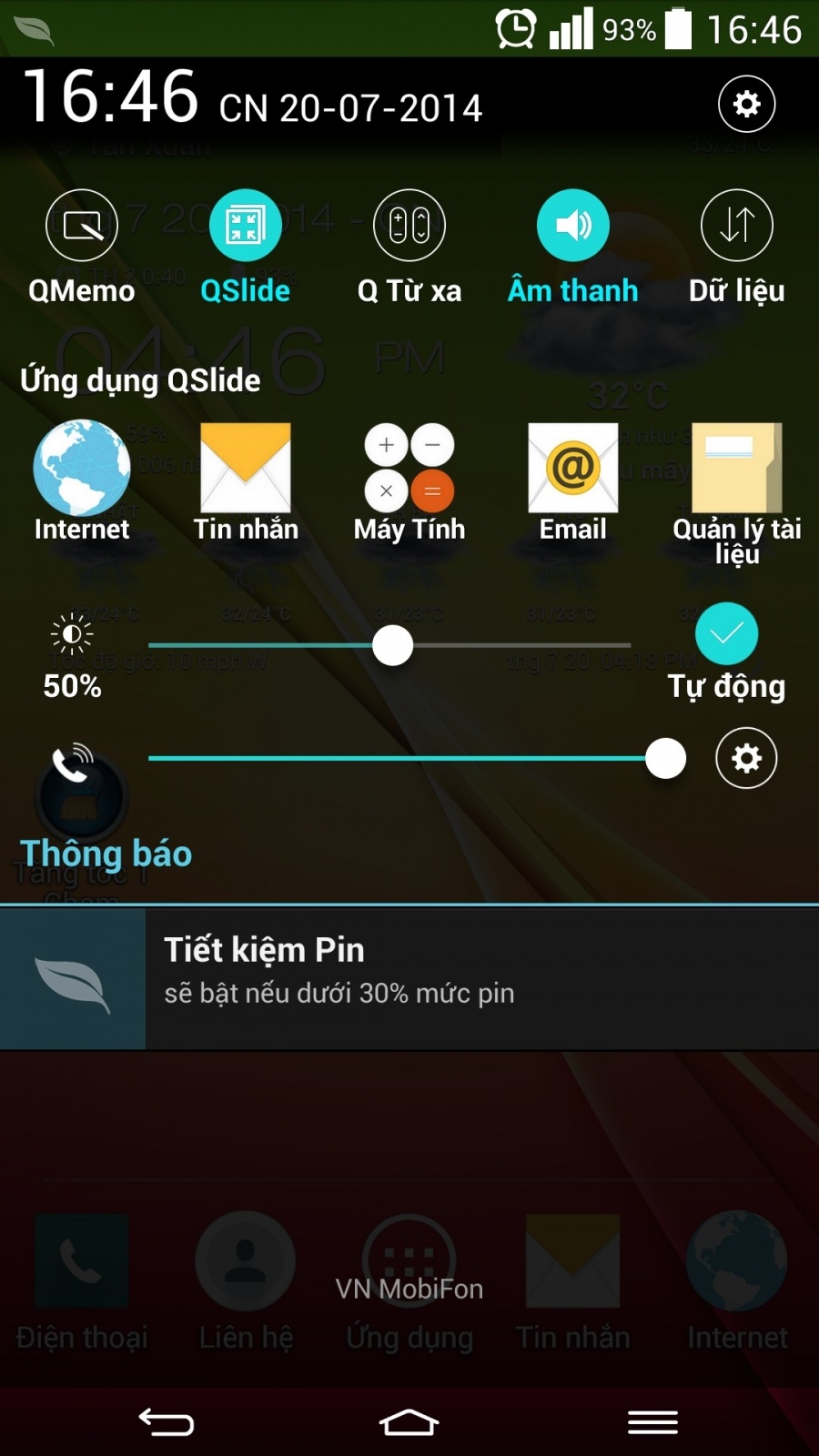The height and width of the screenshot is (1456, 819).
Task: Tap the ringtone volume slider
Action: [417, 758]
